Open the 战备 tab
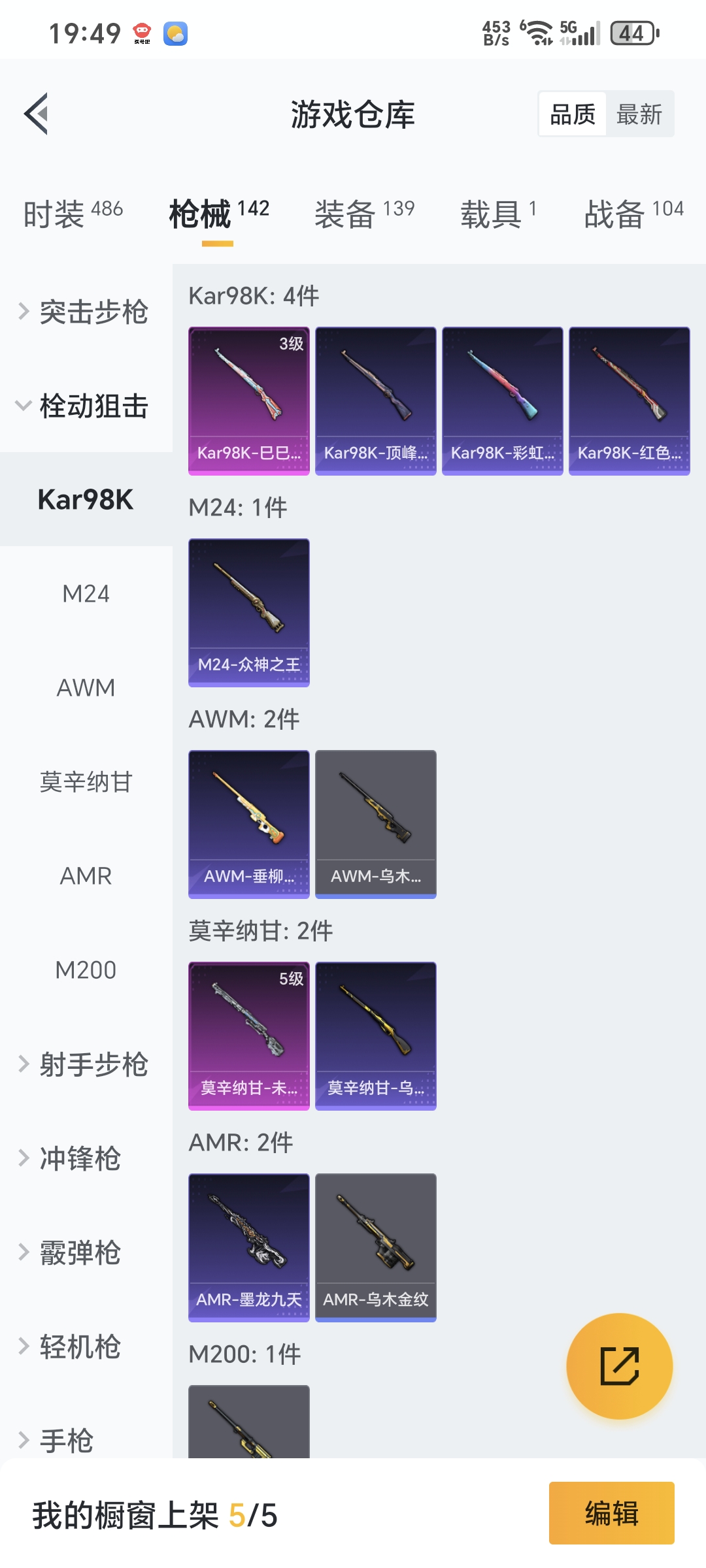Viewport: 706px width, 1568px height. coord(634,214)
